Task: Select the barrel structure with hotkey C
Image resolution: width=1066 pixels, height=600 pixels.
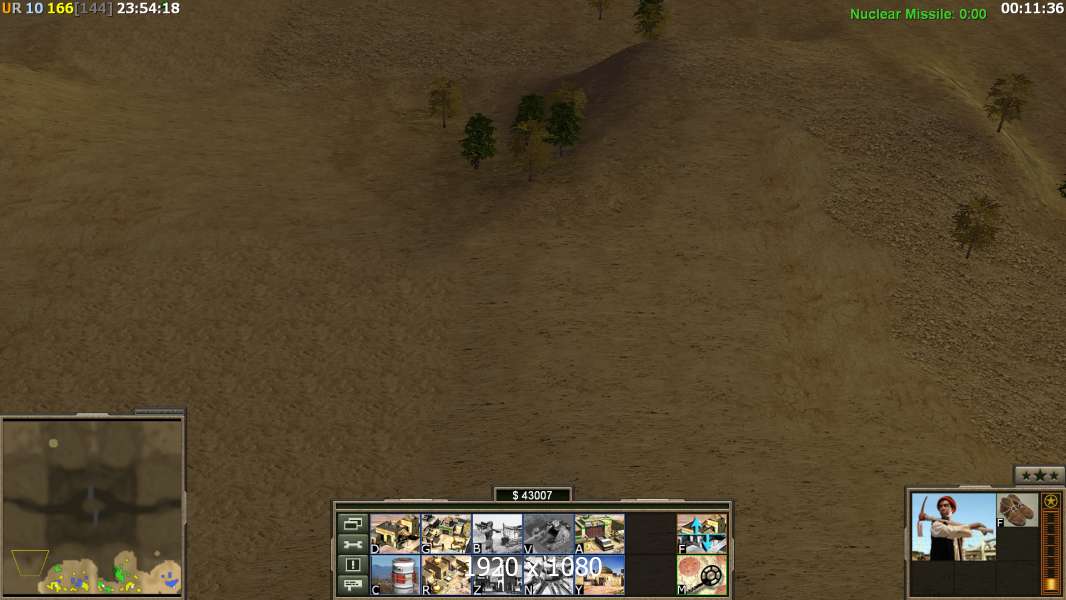Action: 395,575
